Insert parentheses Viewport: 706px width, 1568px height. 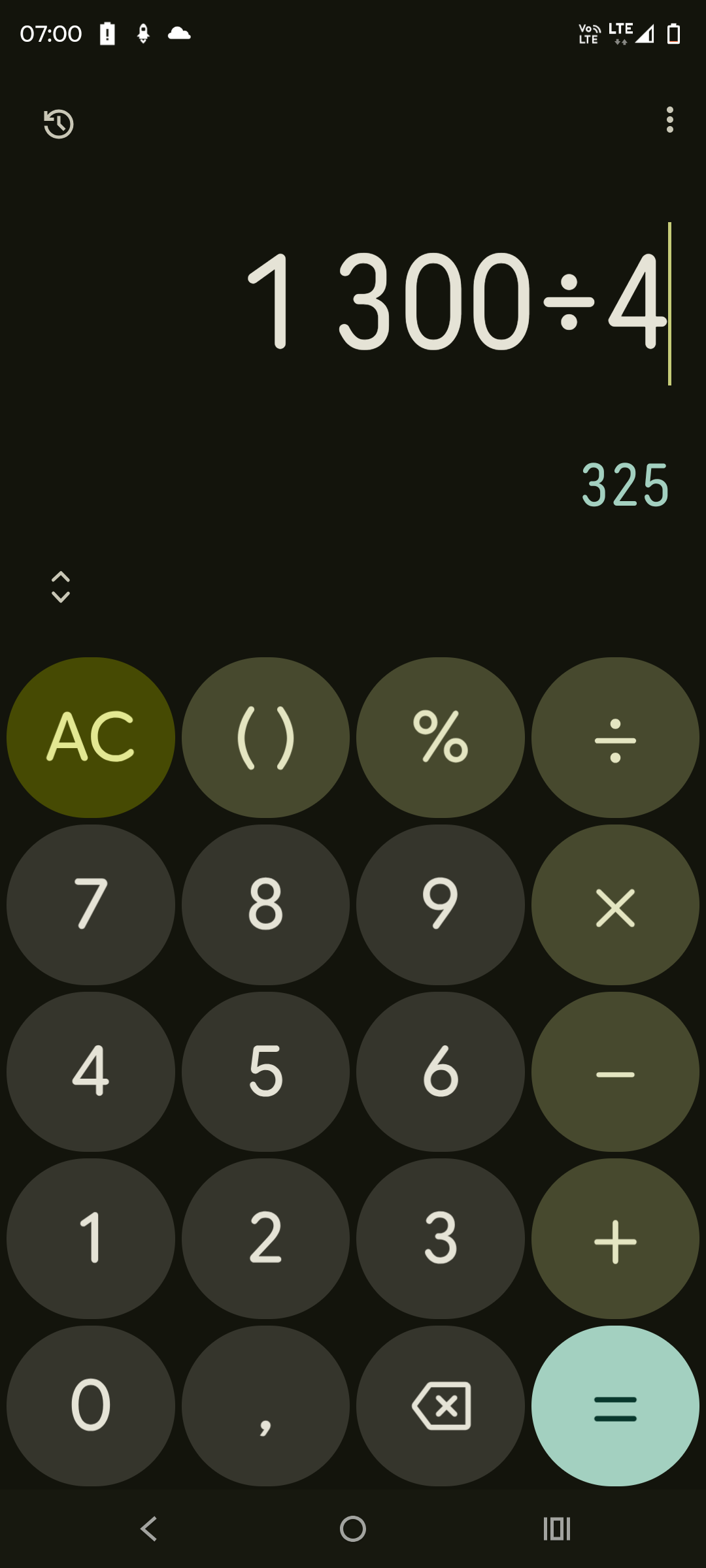pos(265,738)
